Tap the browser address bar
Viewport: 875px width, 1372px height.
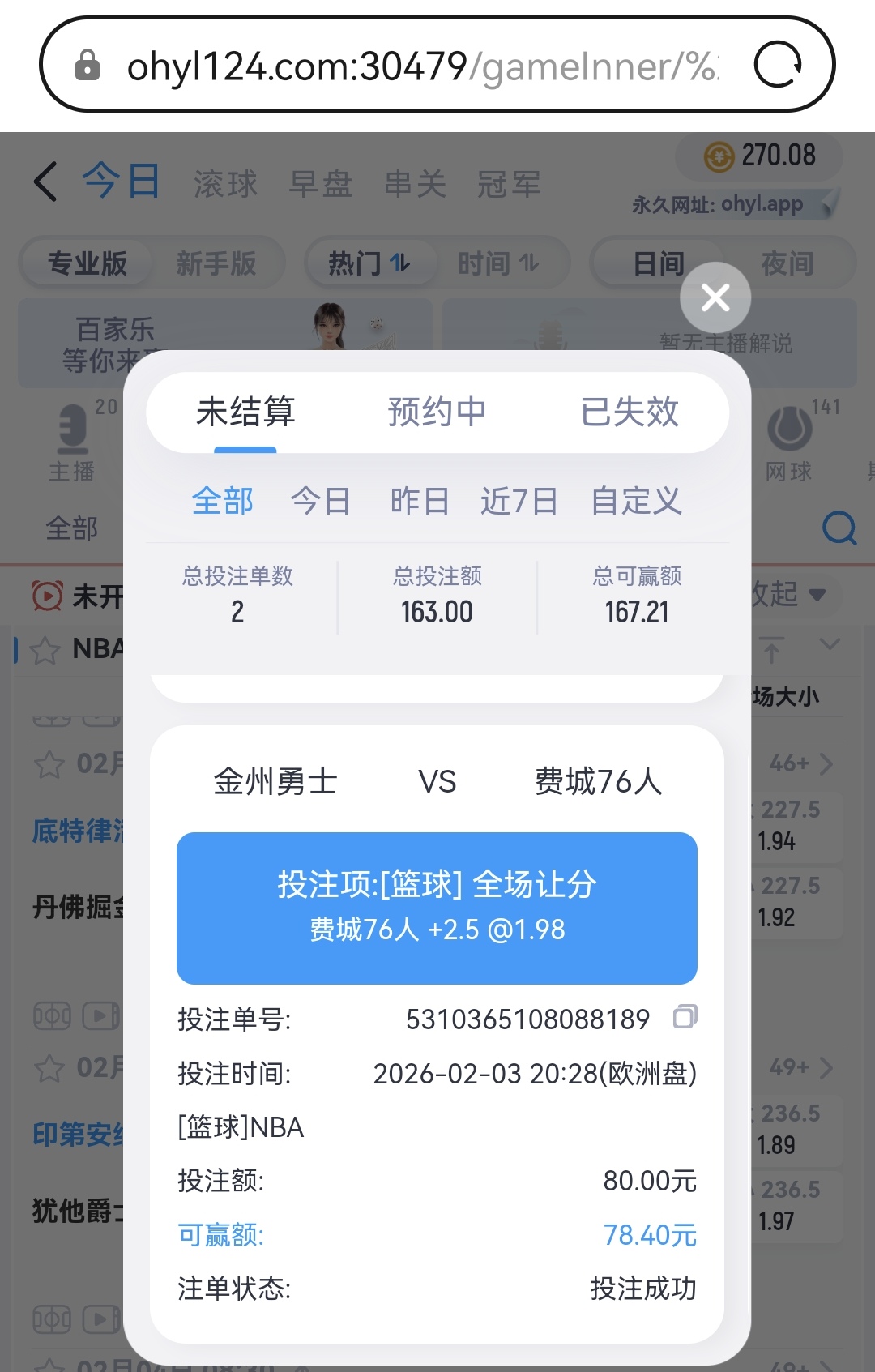click(421, 65)
